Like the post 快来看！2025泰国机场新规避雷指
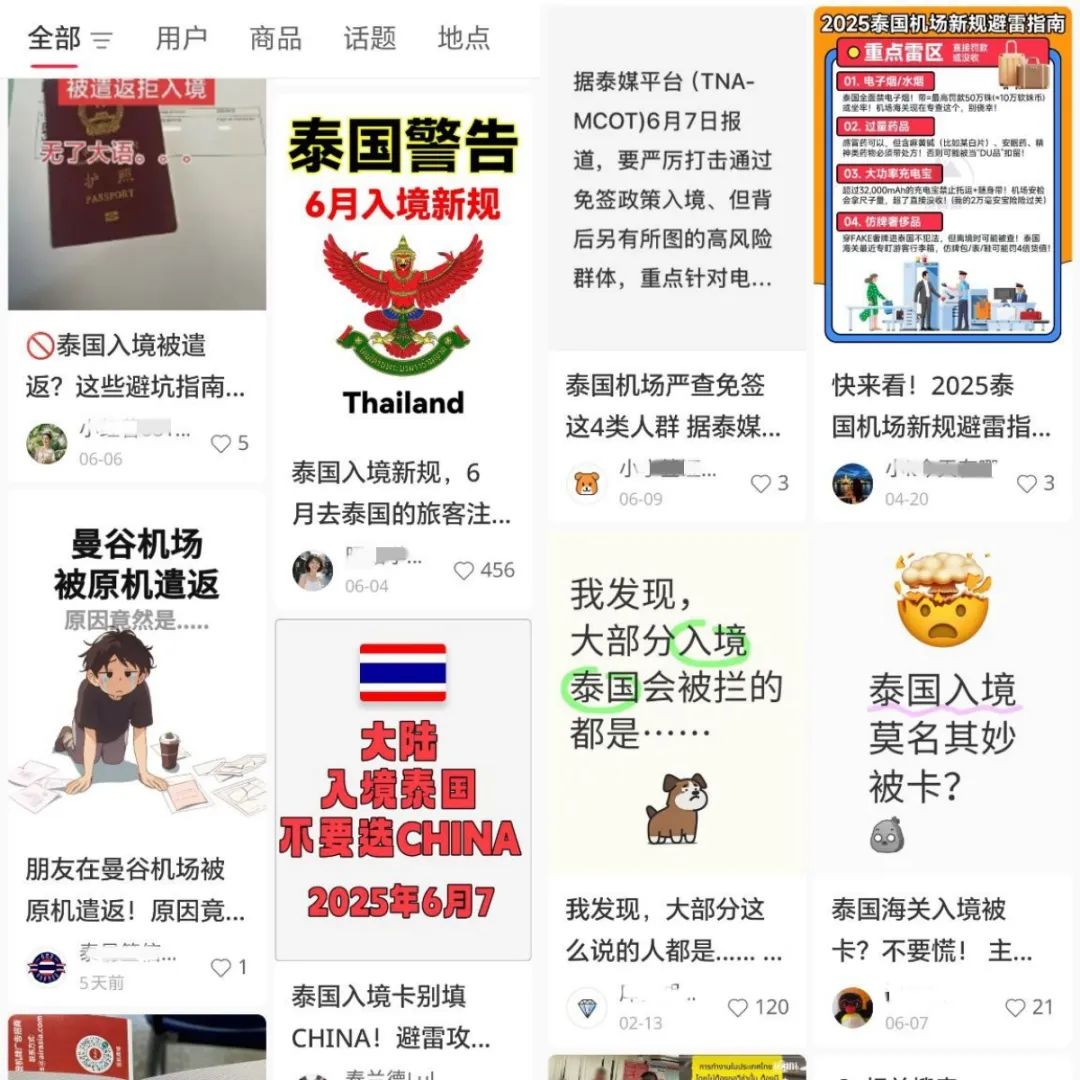The height and width of the screenshot is (1080, 1080). point(1027,484)
